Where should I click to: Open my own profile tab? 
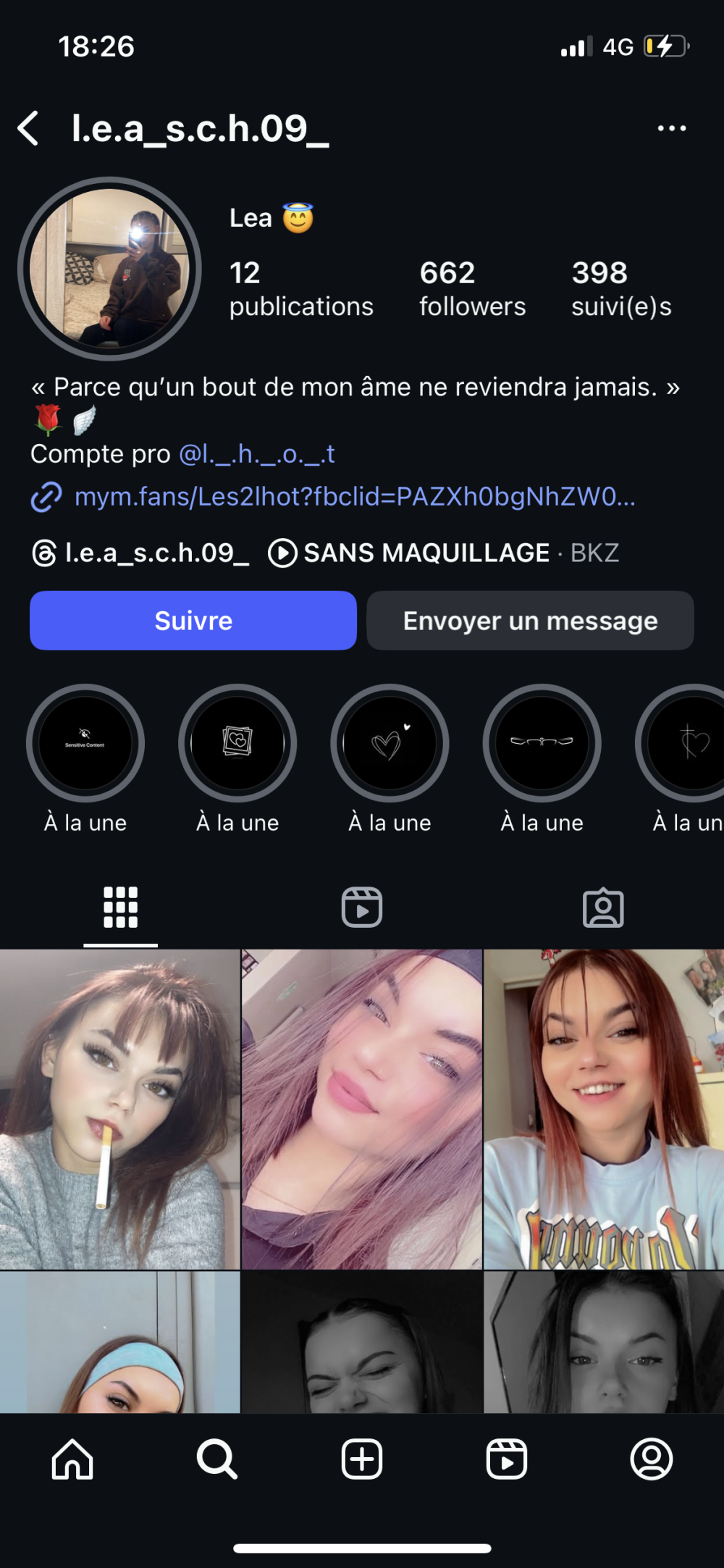651,1459
